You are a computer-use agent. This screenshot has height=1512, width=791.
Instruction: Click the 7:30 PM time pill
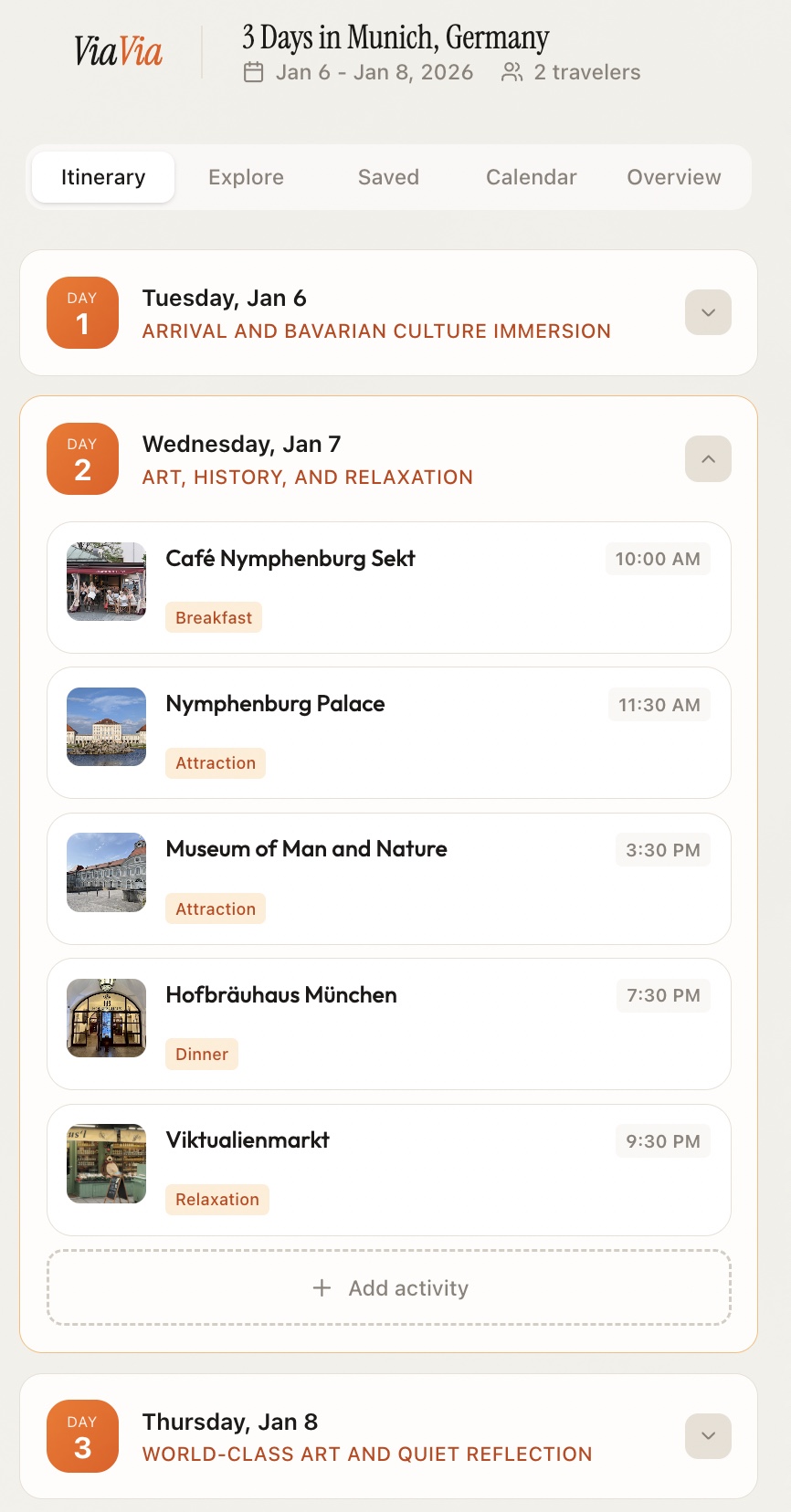coord(663,995)
